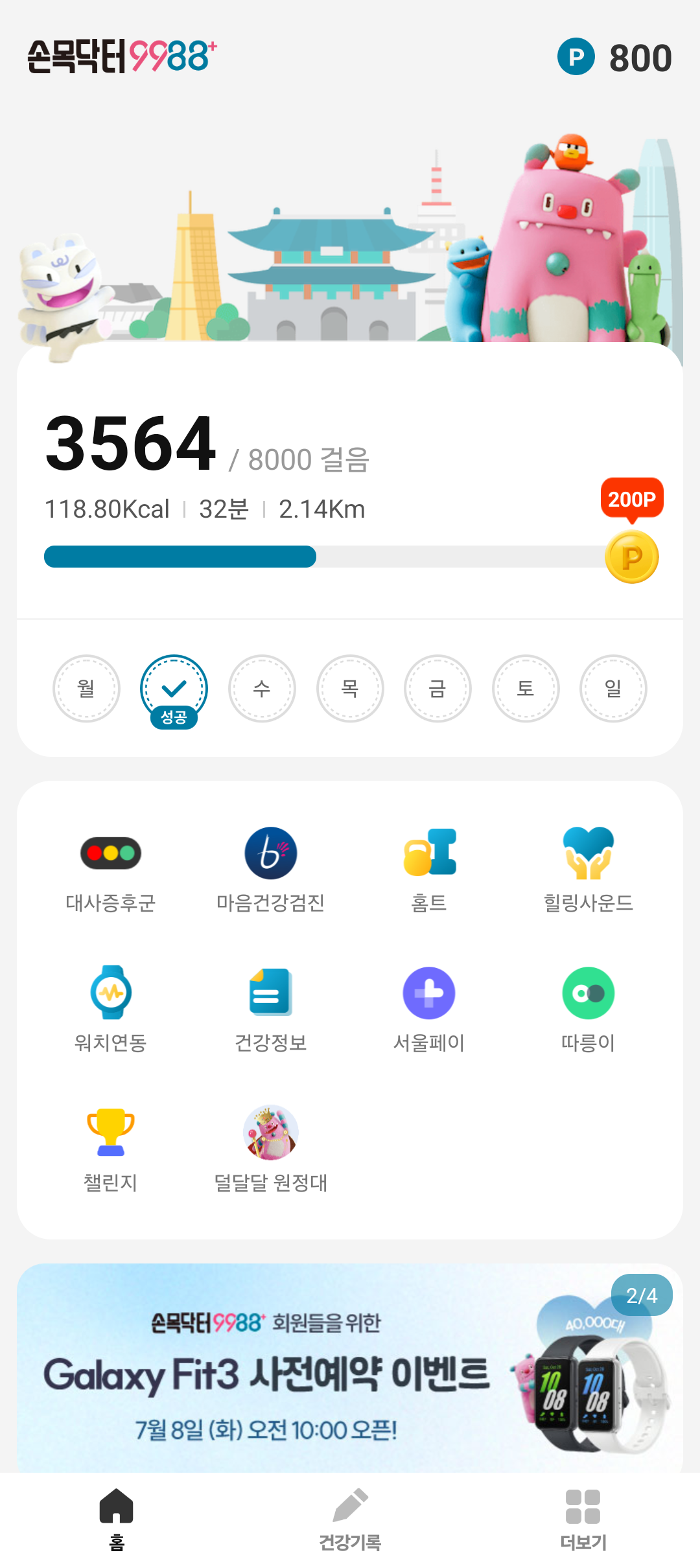Screen dimensions: 700x1568
Task: View 건강정보 articles
Action: [270, 1009]
